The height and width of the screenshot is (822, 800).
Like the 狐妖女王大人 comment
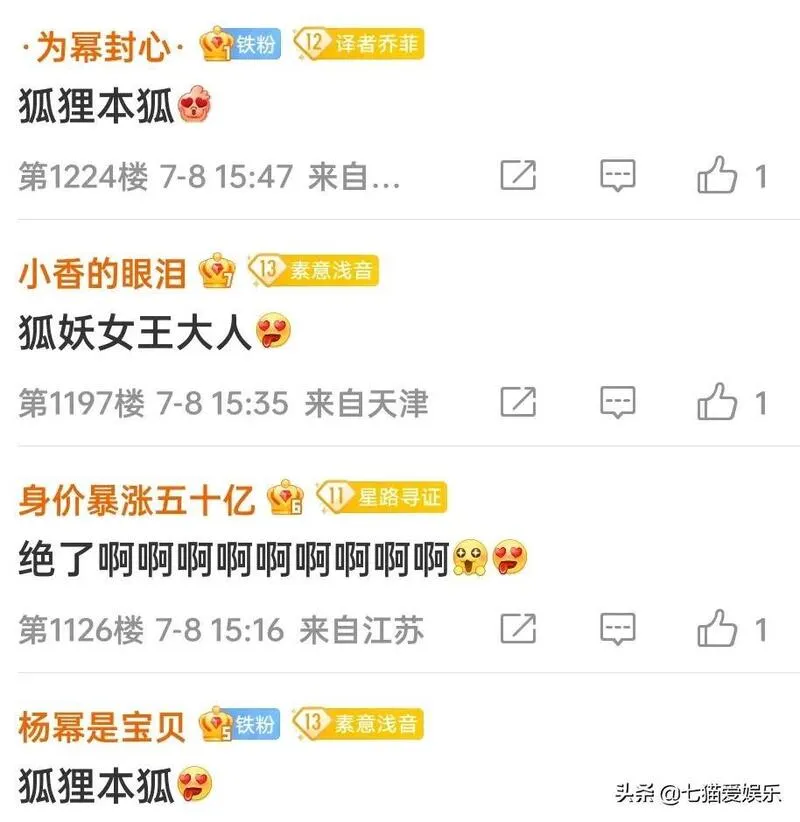click(x=717, y=404)
